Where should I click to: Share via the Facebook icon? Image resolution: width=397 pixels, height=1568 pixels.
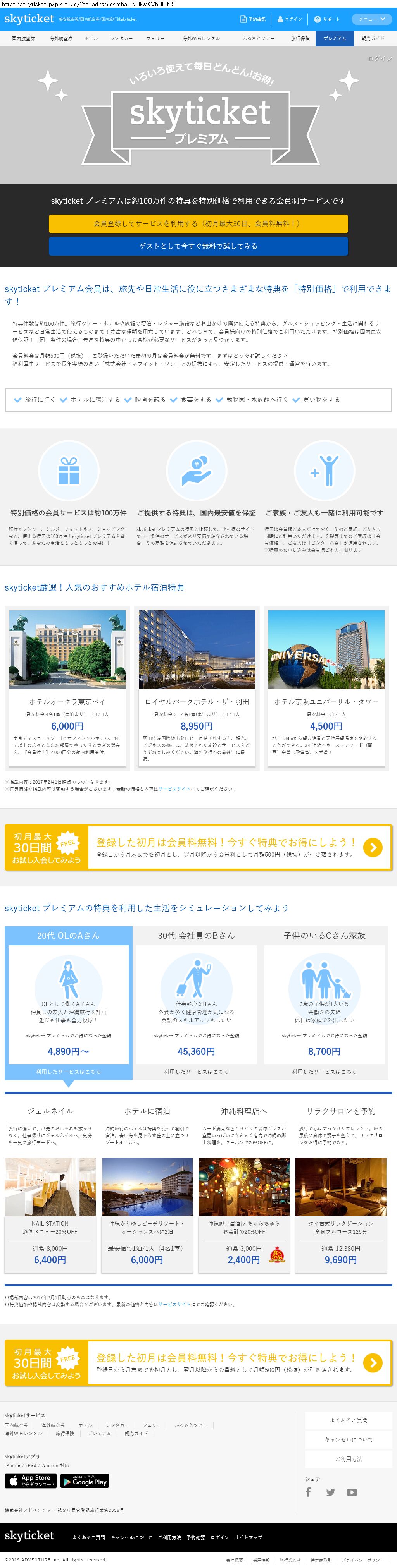[x=309, y=1491]
